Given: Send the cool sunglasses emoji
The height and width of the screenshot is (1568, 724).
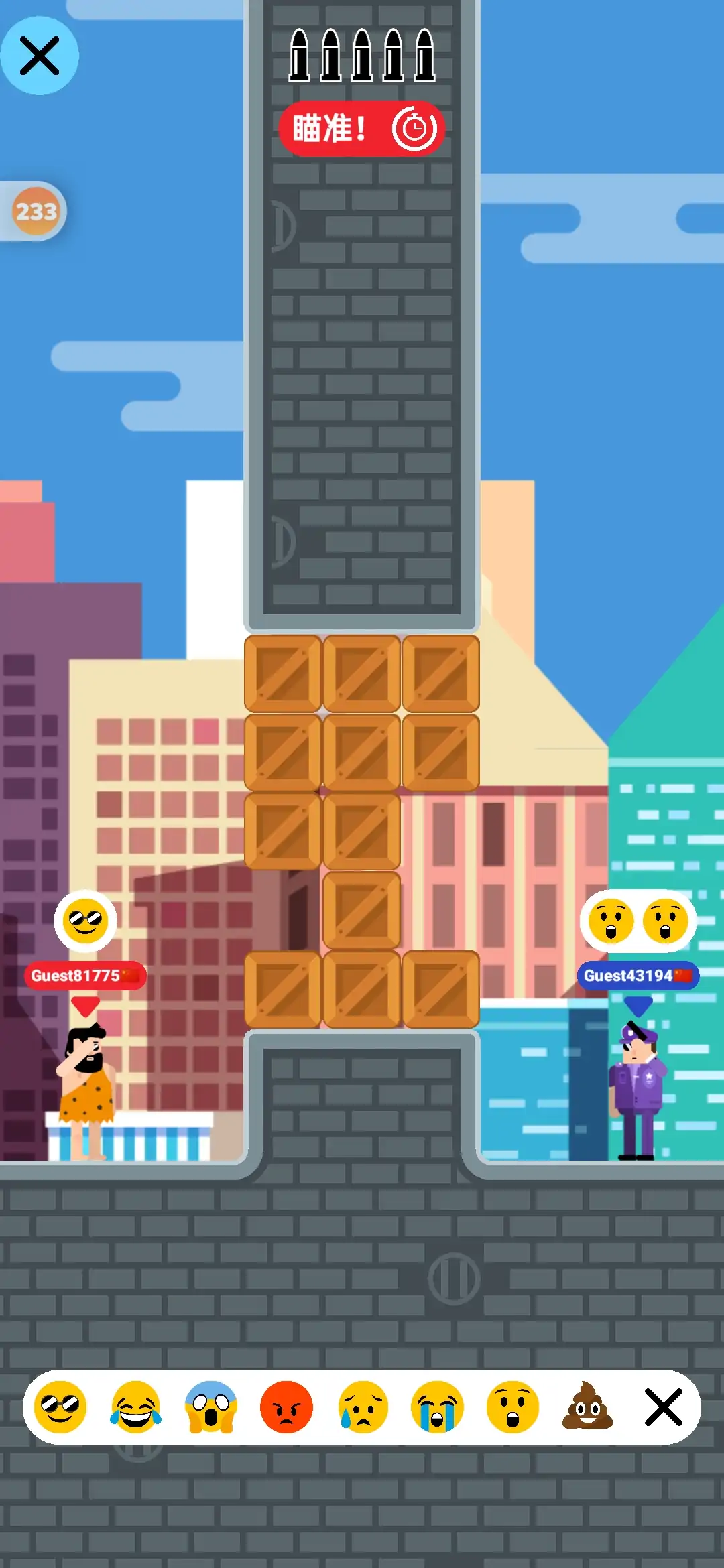Looking at the screenshot, I should pos(60,1407).
